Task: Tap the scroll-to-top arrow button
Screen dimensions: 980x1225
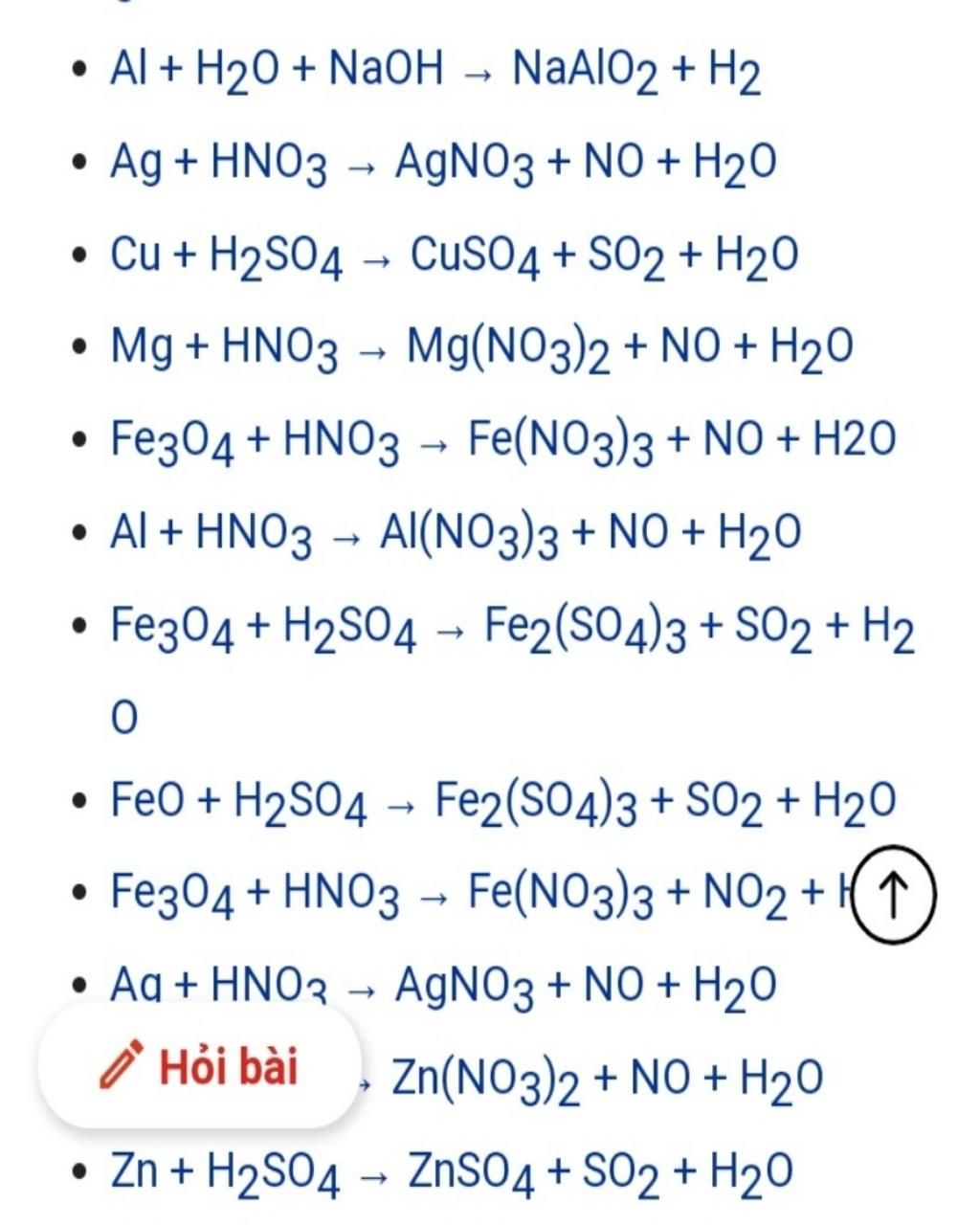Action: point(892,894)
